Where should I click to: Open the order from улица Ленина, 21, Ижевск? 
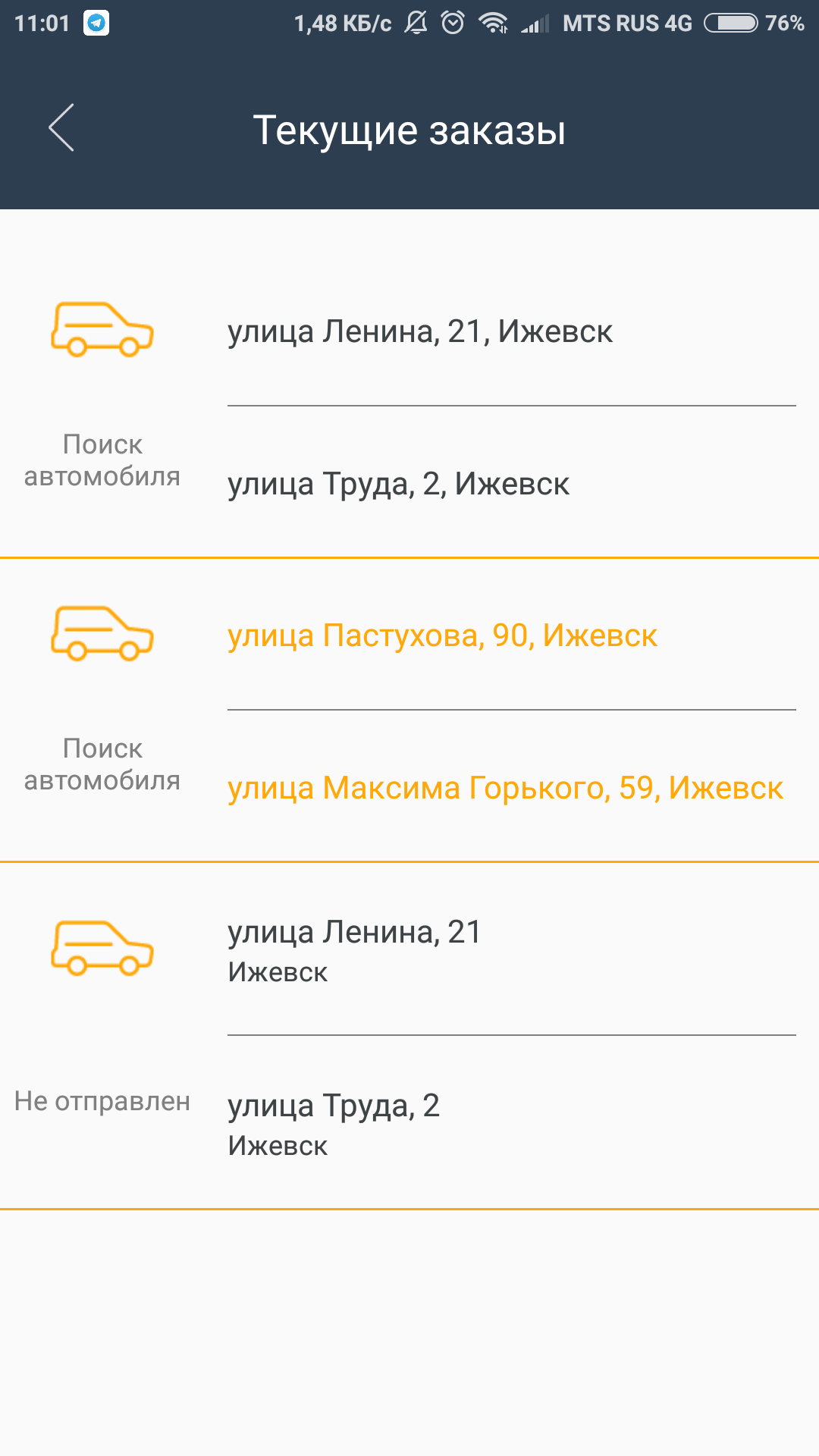(420, 332)
